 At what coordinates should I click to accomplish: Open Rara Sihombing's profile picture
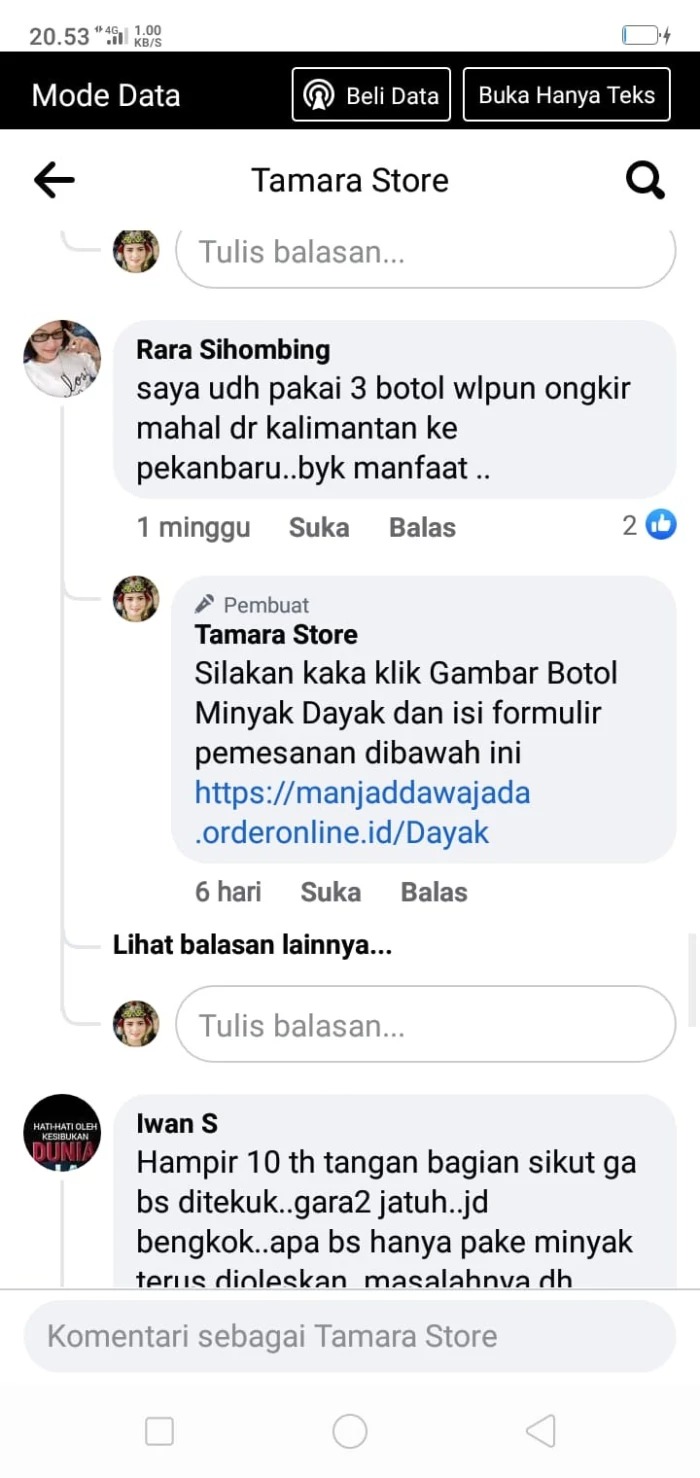(62, 358)
